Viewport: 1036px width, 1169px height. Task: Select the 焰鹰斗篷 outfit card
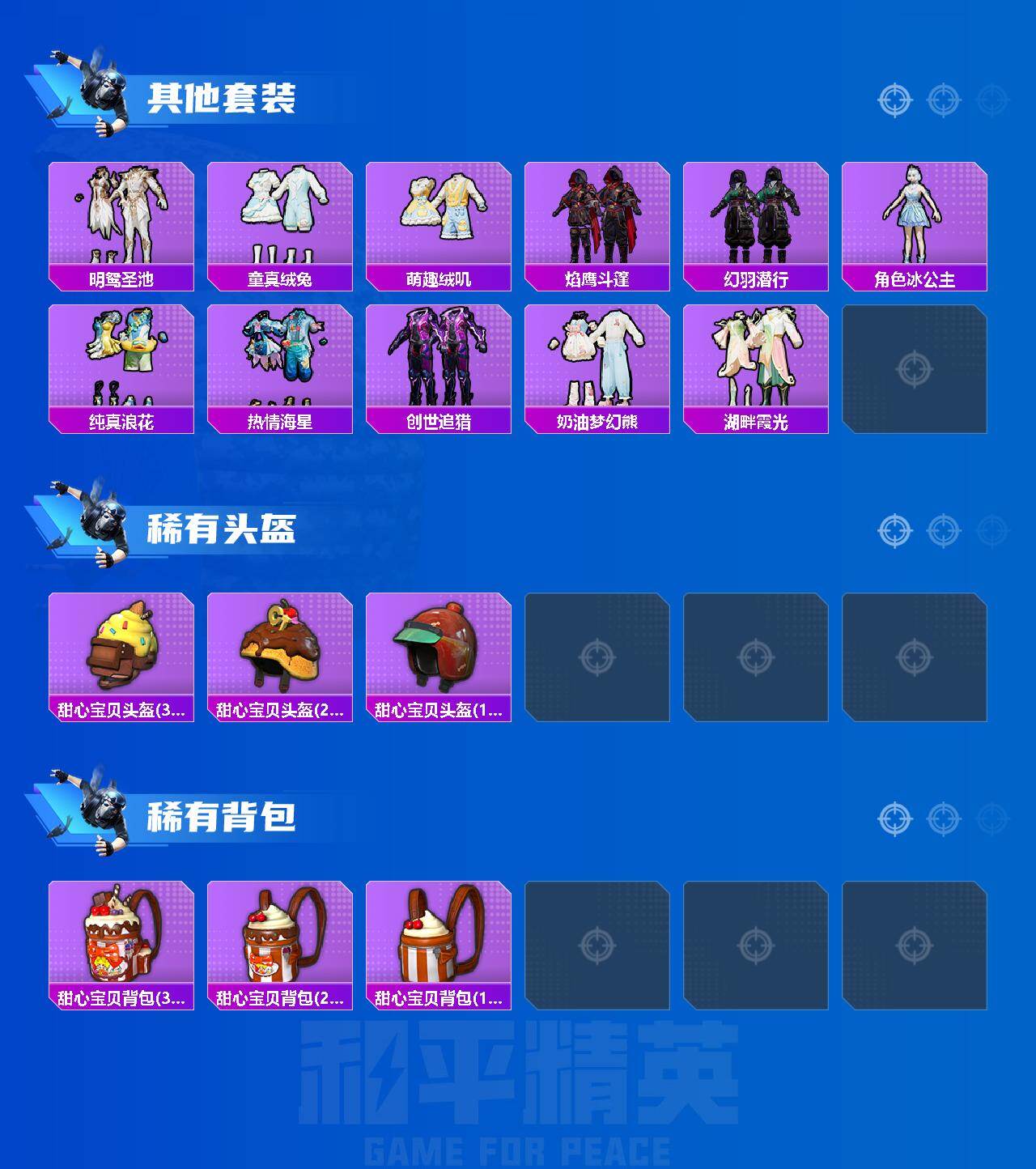[x=598, y=217]
